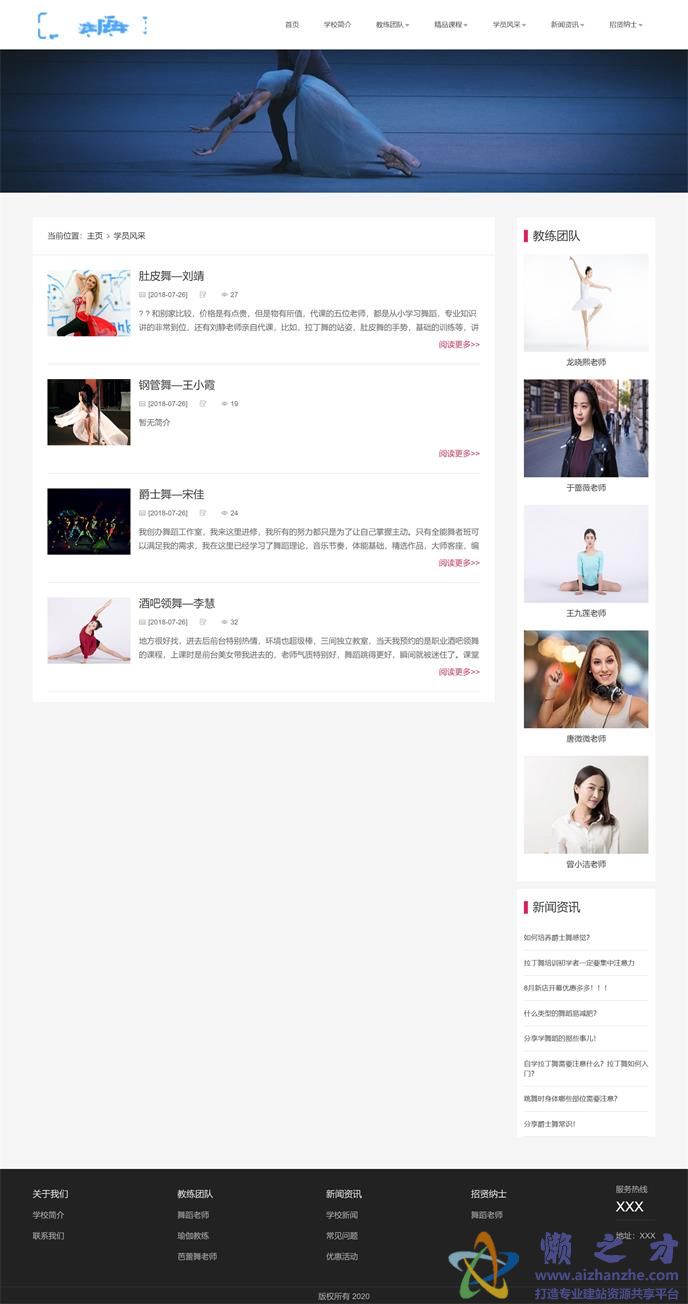Open the article 肚皮舞—刘靖
This screenshot has width=688, height=1304.
coord(172,276)
